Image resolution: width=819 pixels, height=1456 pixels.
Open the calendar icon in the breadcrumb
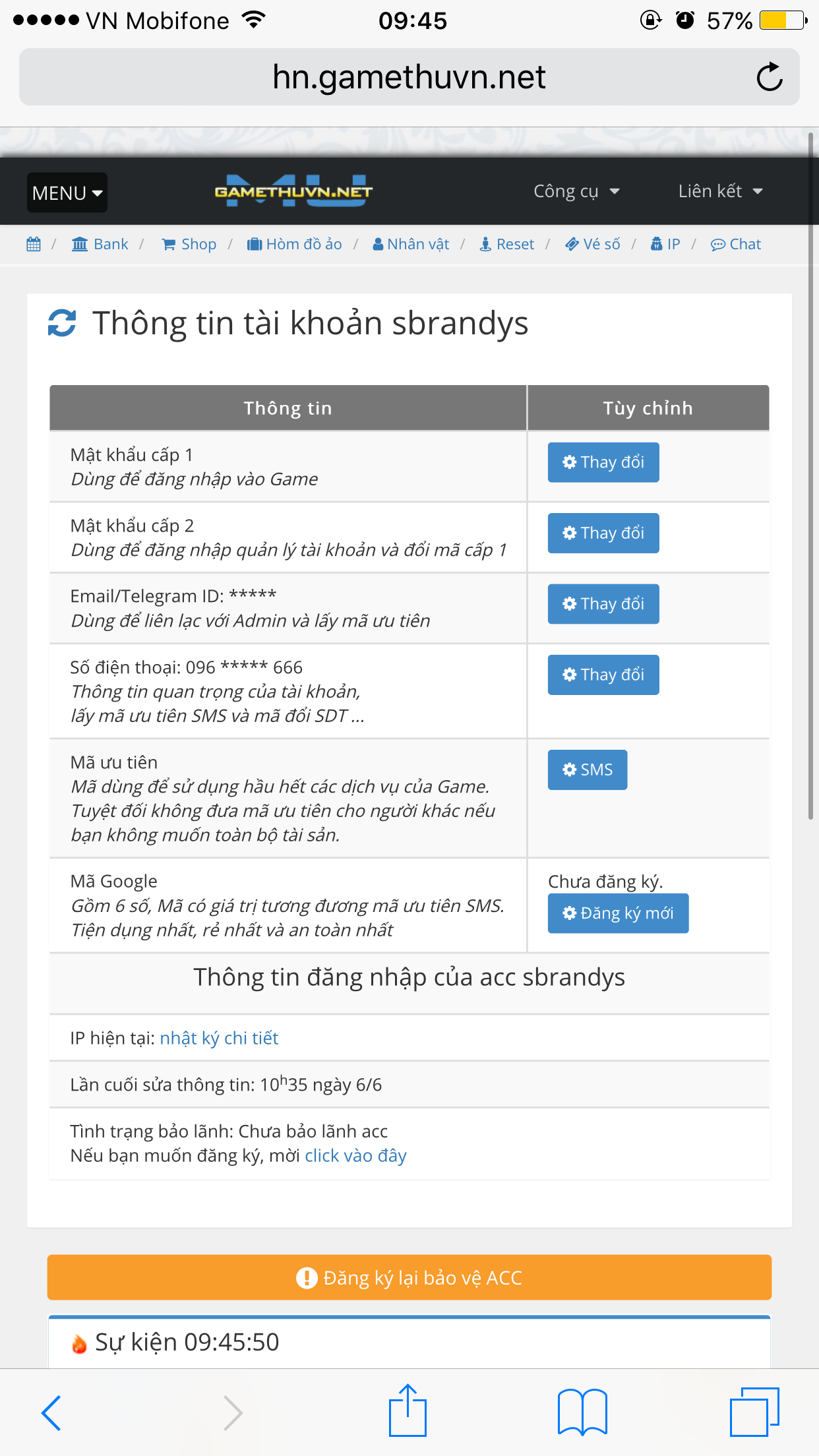point(34,244)
